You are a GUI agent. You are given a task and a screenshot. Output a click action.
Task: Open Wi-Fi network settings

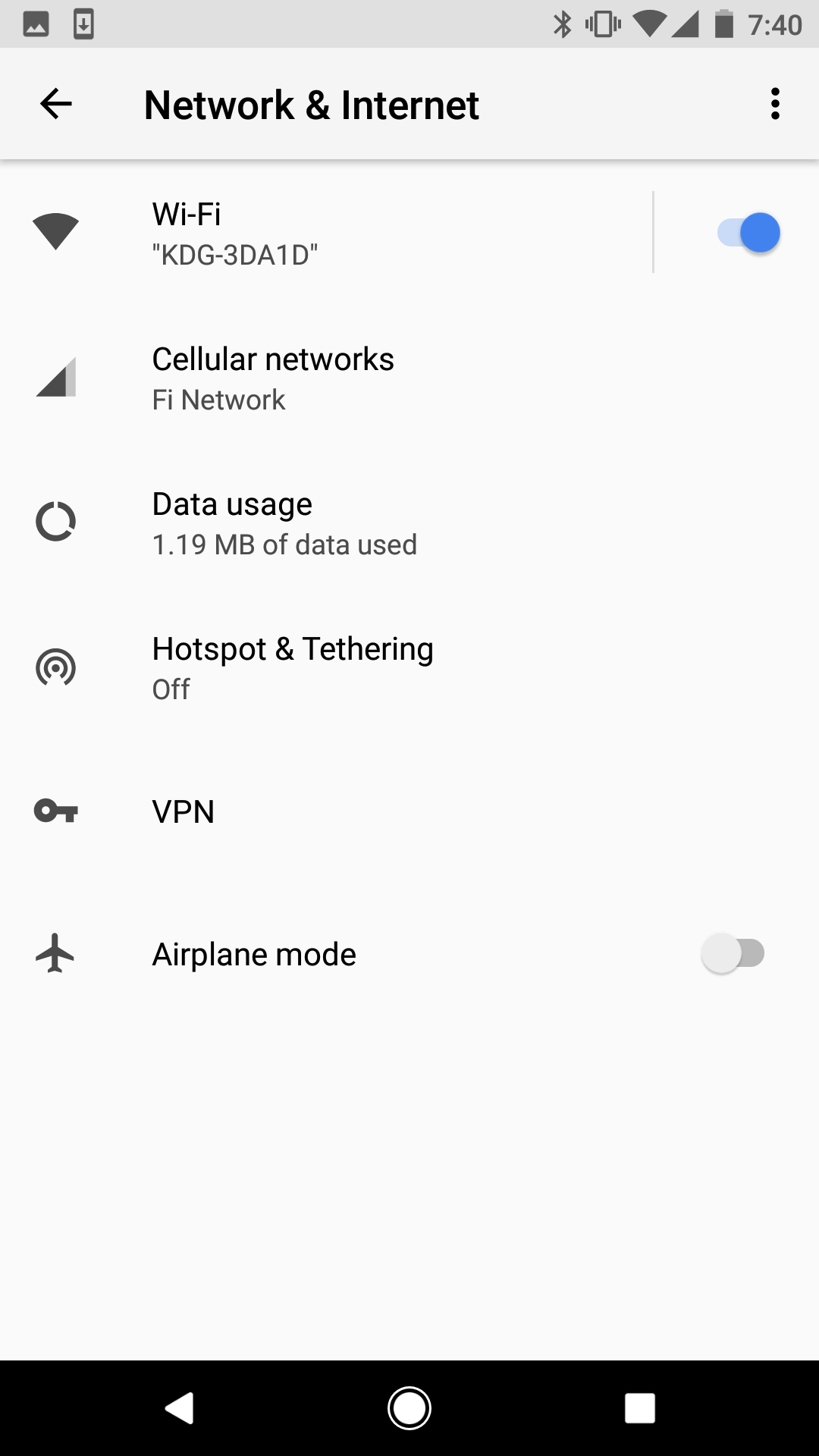click(326, 233)
